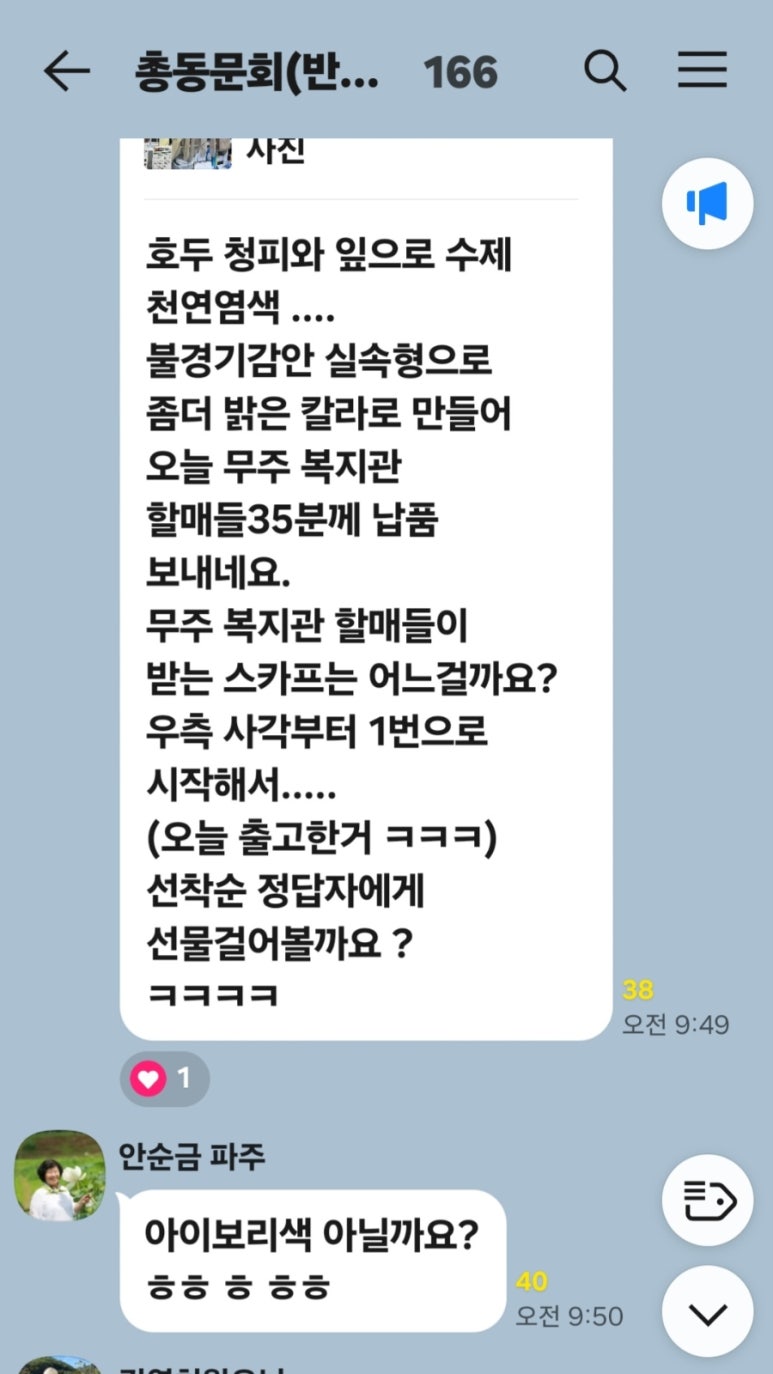Tap the heart reaction with count 1

click(x=165, y=1078)
